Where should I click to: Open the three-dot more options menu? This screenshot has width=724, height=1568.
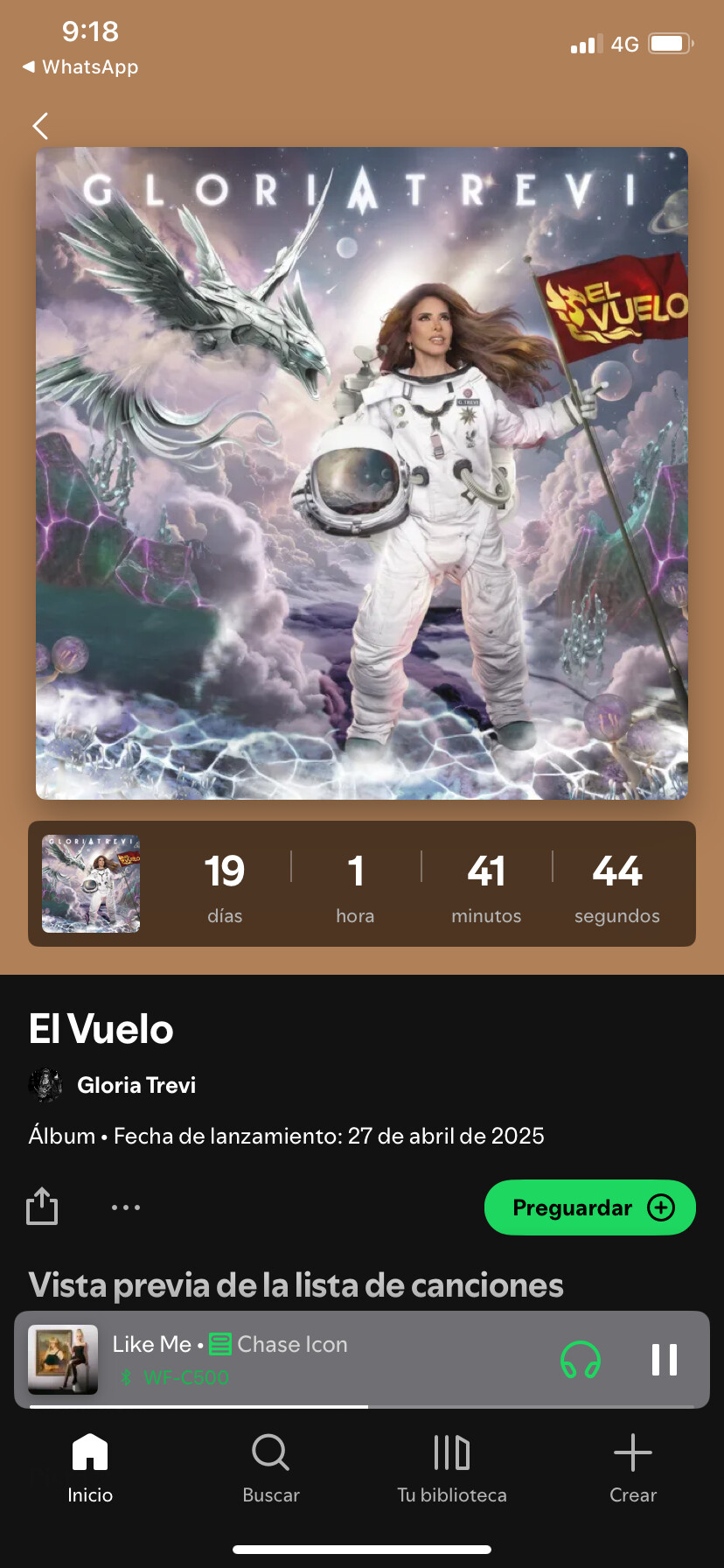126,1207
